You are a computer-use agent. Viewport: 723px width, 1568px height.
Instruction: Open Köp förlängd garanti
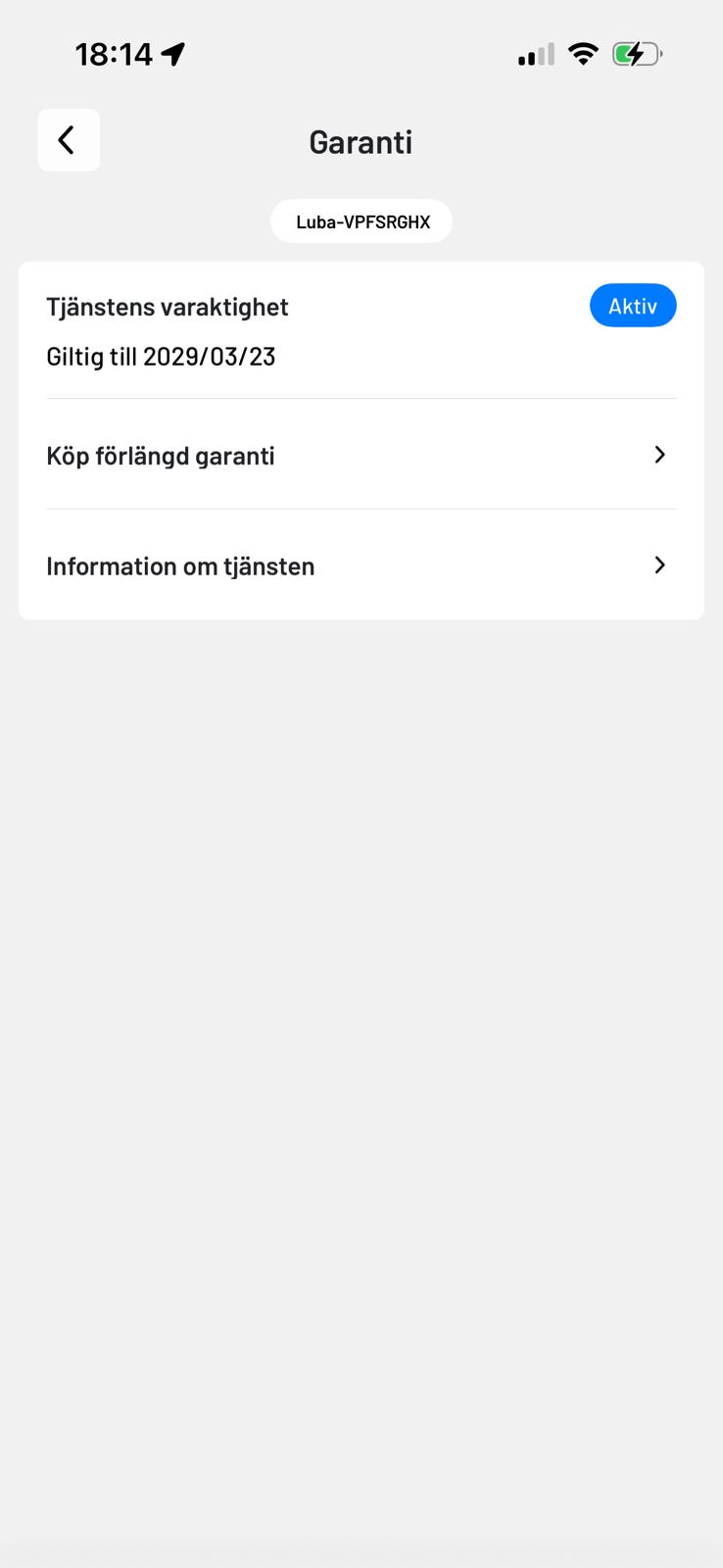coord(361,455)
